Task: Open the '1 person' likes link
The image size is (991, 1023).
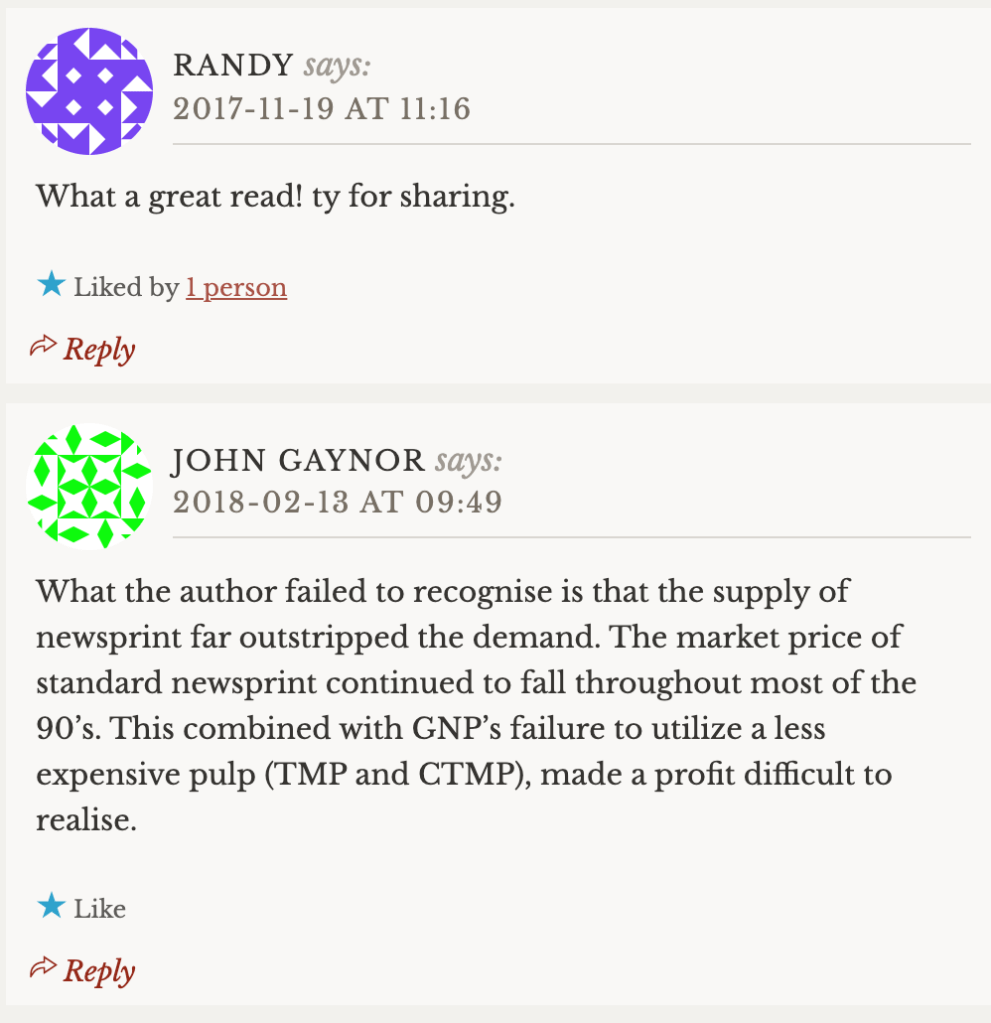Action: tap(236, 288)
